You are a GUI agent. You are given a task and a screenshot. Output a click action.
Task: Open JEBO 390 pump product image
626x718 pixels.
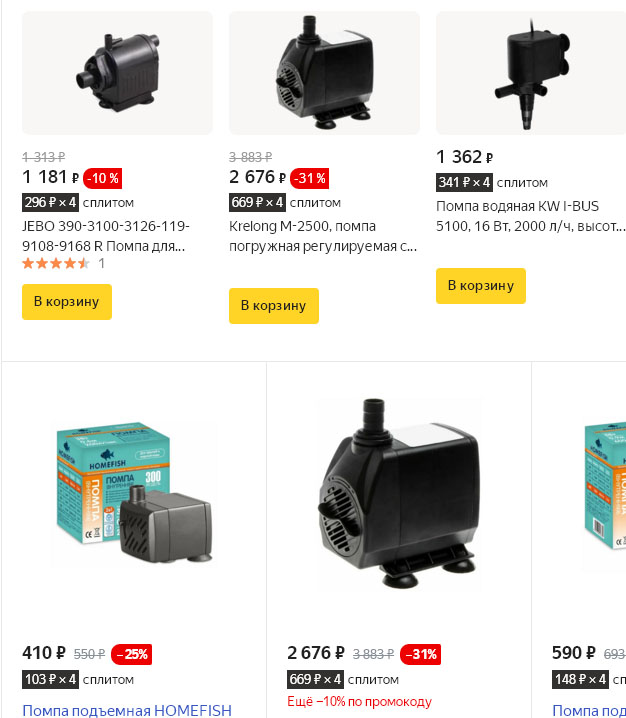[117, 72]
